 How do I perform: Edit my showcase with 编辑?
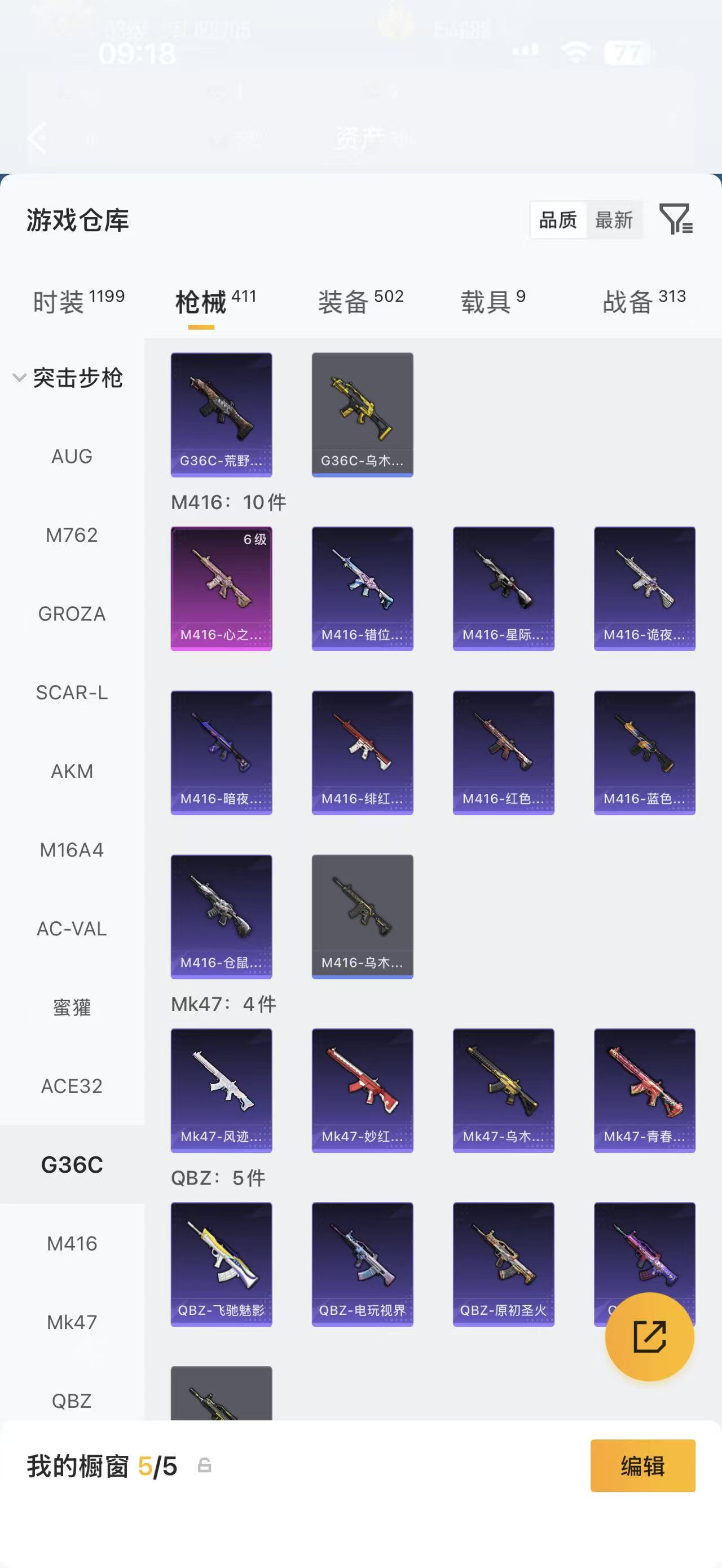pyautogui.click(x=642, y=1466)
